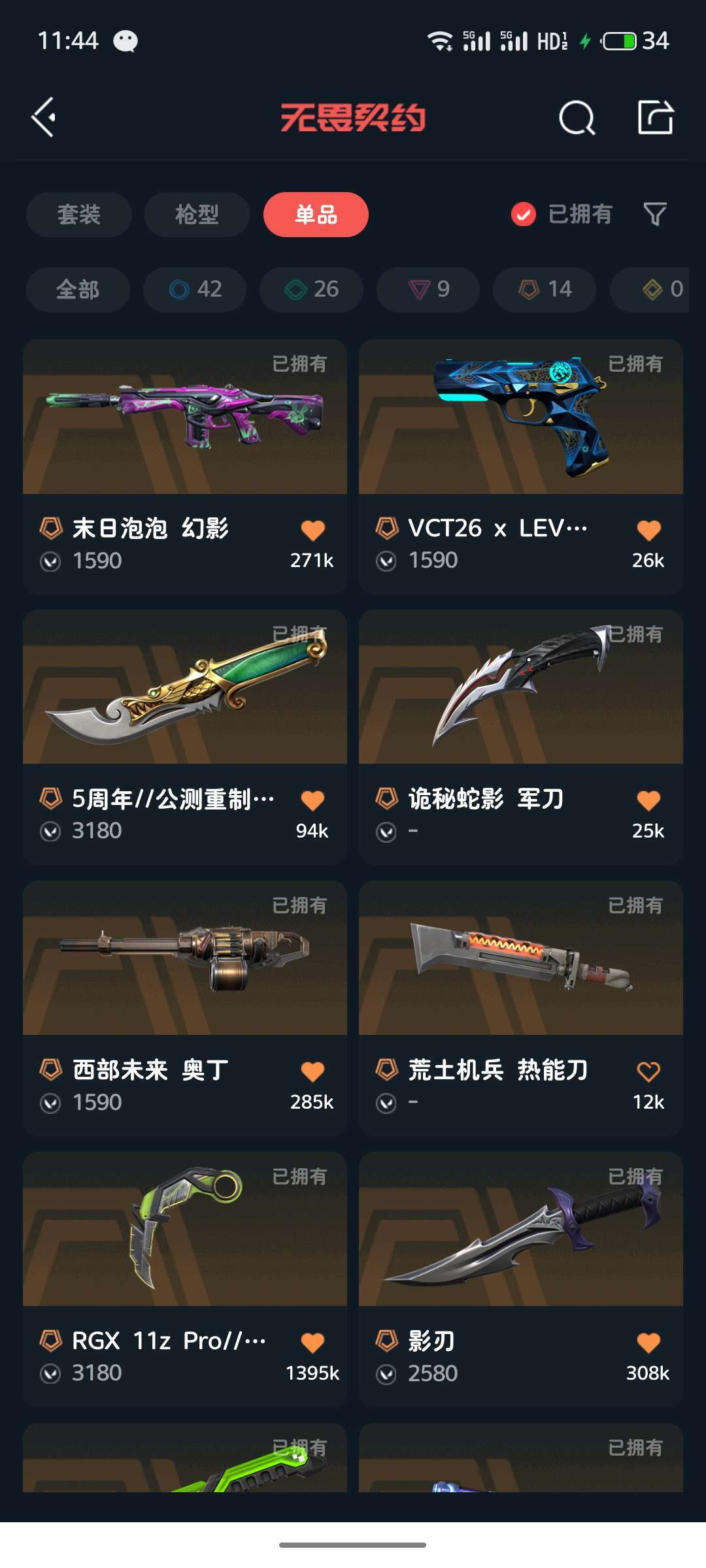Go back using the top-left arrow
The width and height of the screenshot is (706, 1568).
click(x=44, y=118)
